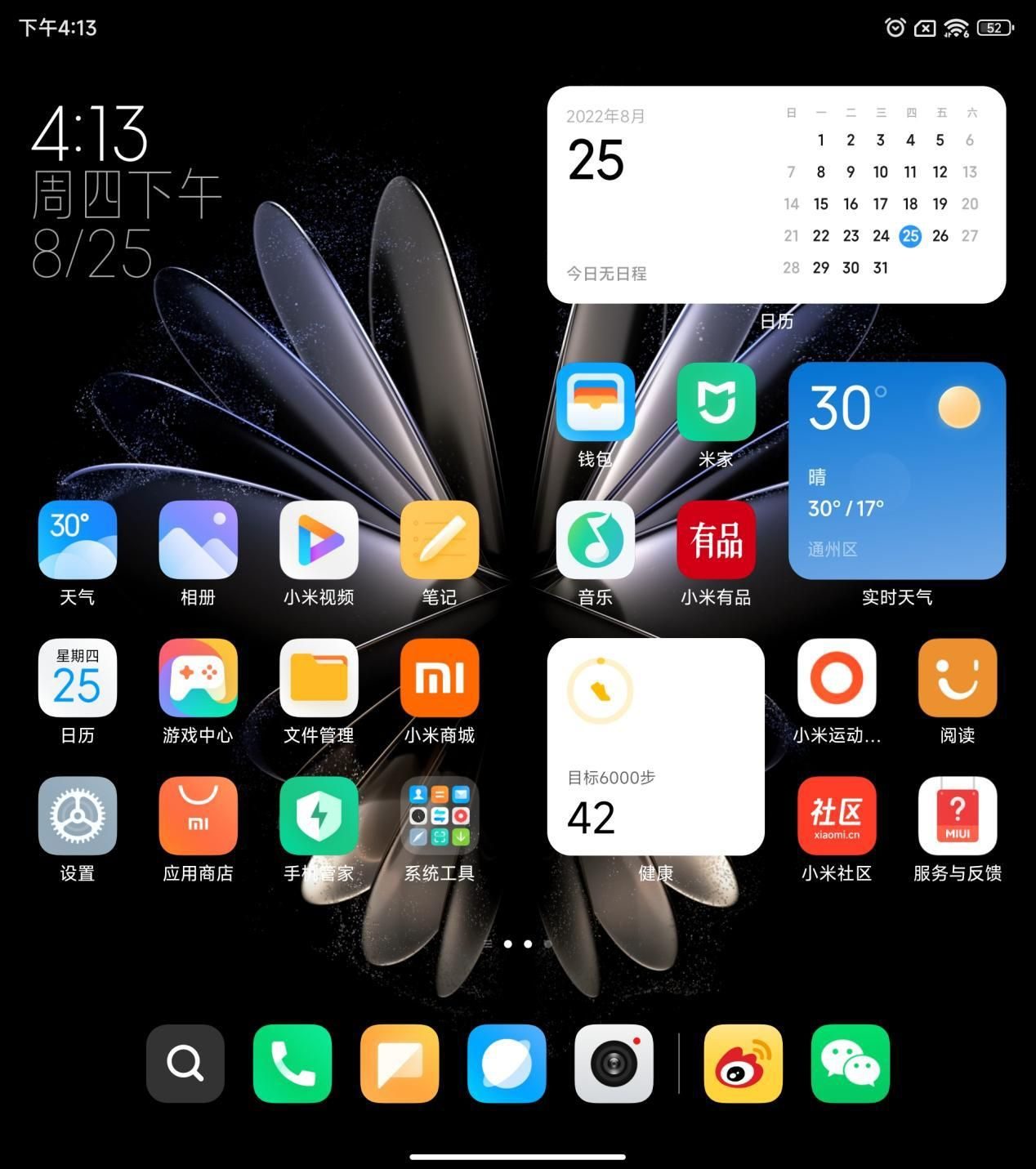This screenshot has width=1036, height=1169.
Task: Launch WeChat from the dock
Action: coord(850,1064)
